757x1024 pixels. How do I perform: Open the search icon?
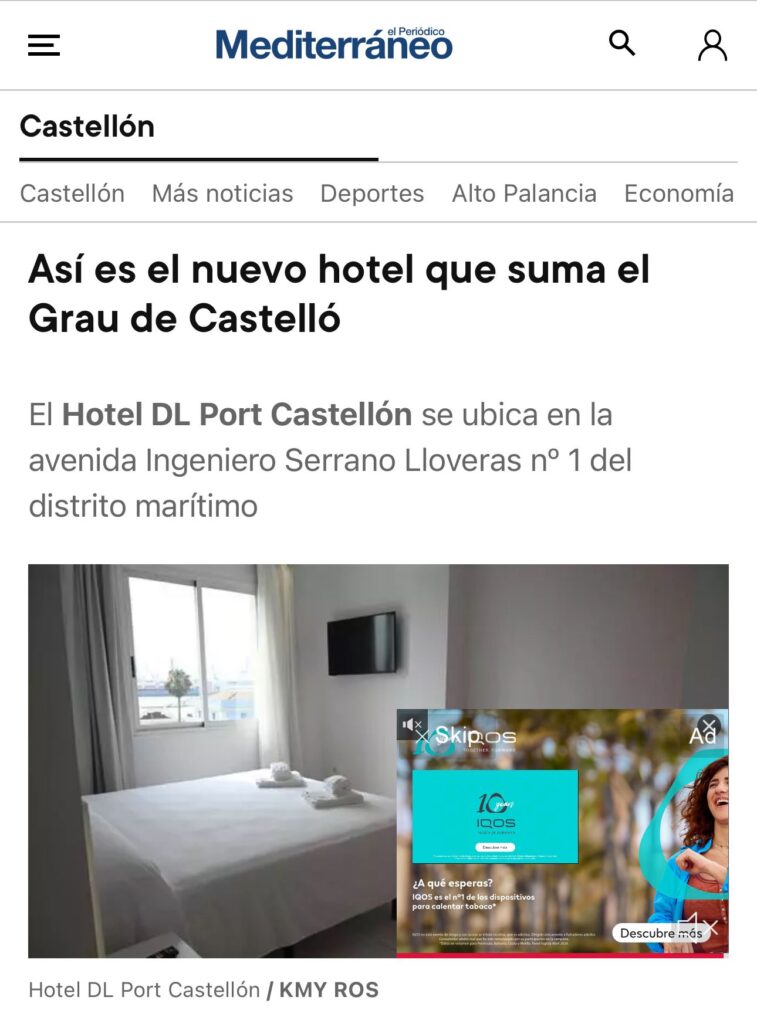[x=622, y=43]
